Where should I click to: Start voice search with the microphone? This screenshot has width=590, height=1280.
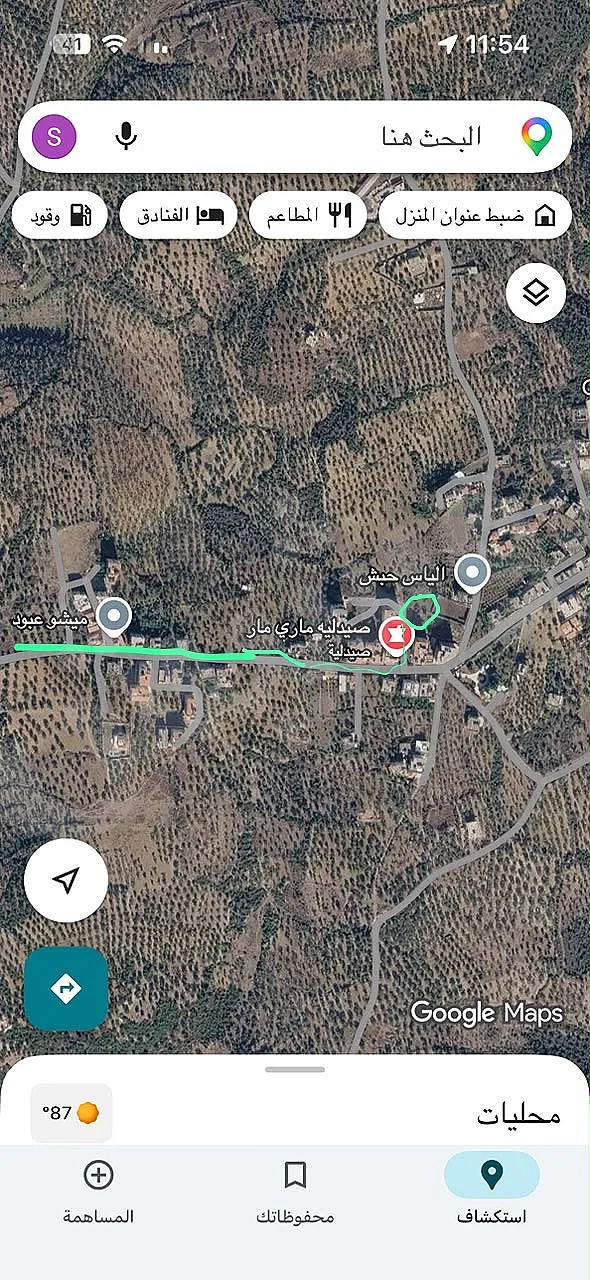[x=126, y=137]
